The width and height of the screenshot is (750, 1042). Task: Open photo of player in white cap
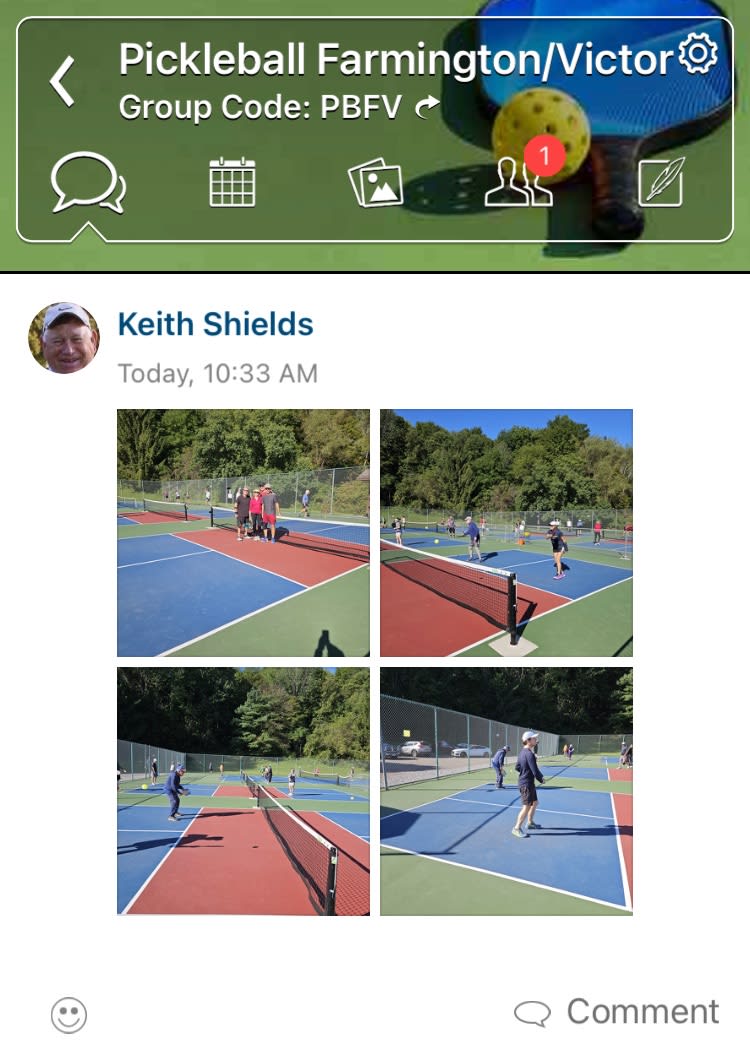[x=506, y=791]
